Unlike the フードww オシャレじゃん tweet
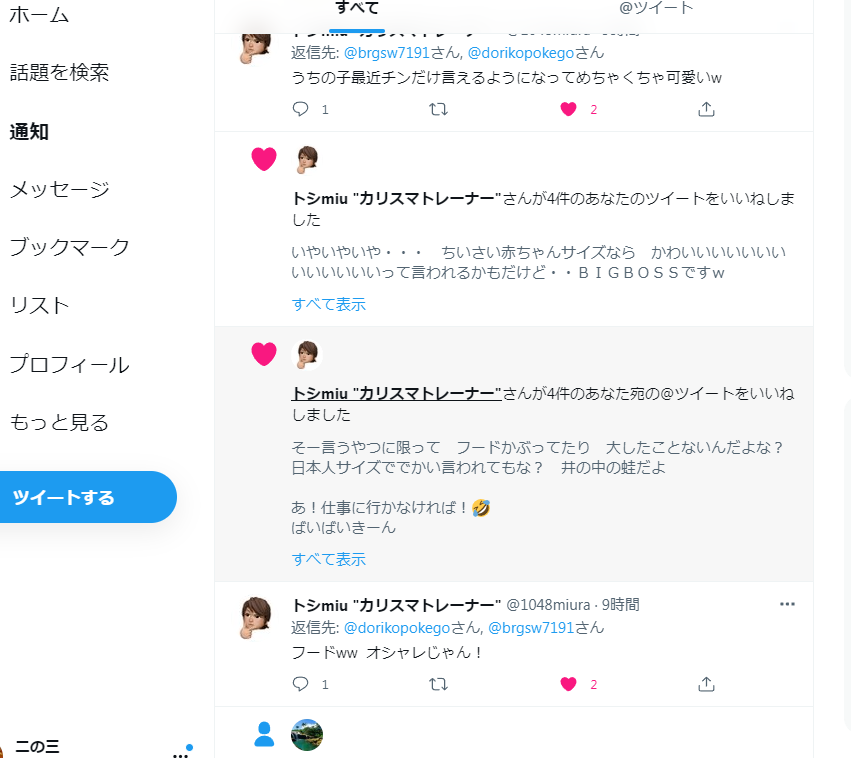The image size is (851, 758). tap(569, 684)
